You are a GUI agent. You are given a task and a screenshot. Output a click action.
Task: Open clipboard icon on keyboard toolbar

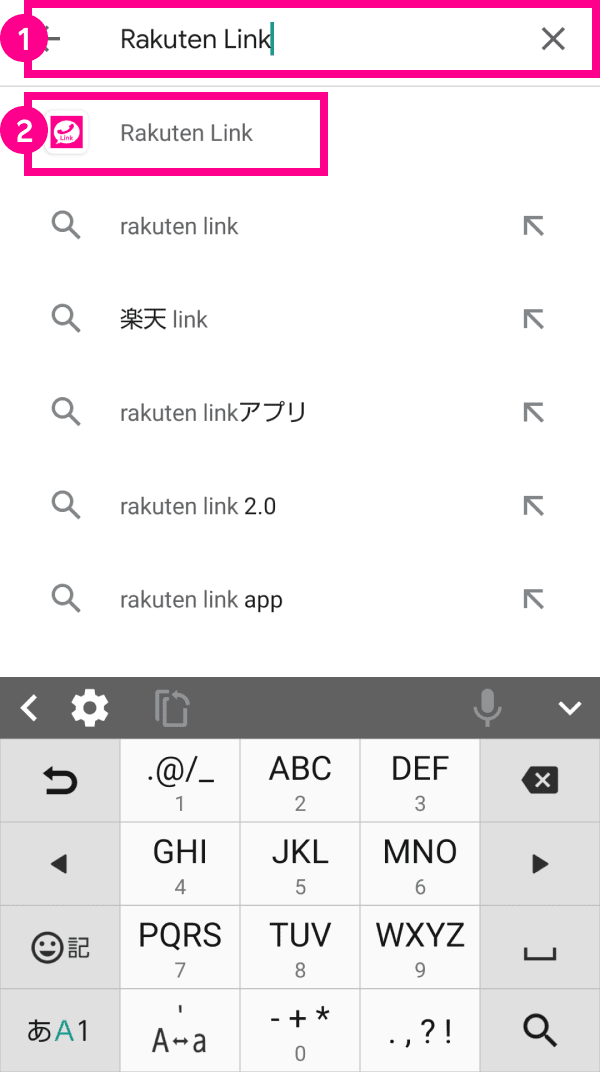click(x=172, y=708)
